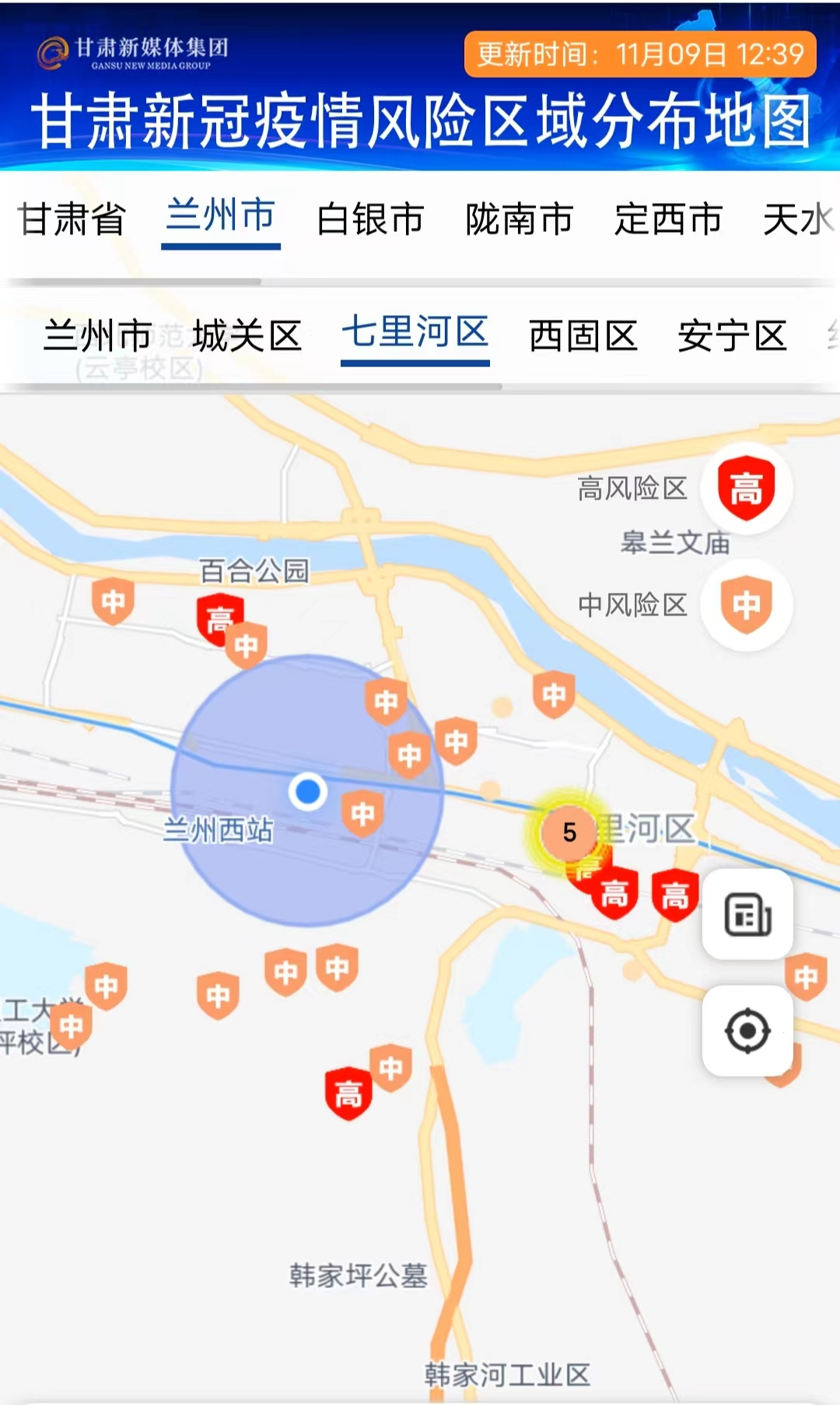Open the 安宁区 district tab
The height and width of the screenshot is (1405, 840).
[x=732, y=336]
